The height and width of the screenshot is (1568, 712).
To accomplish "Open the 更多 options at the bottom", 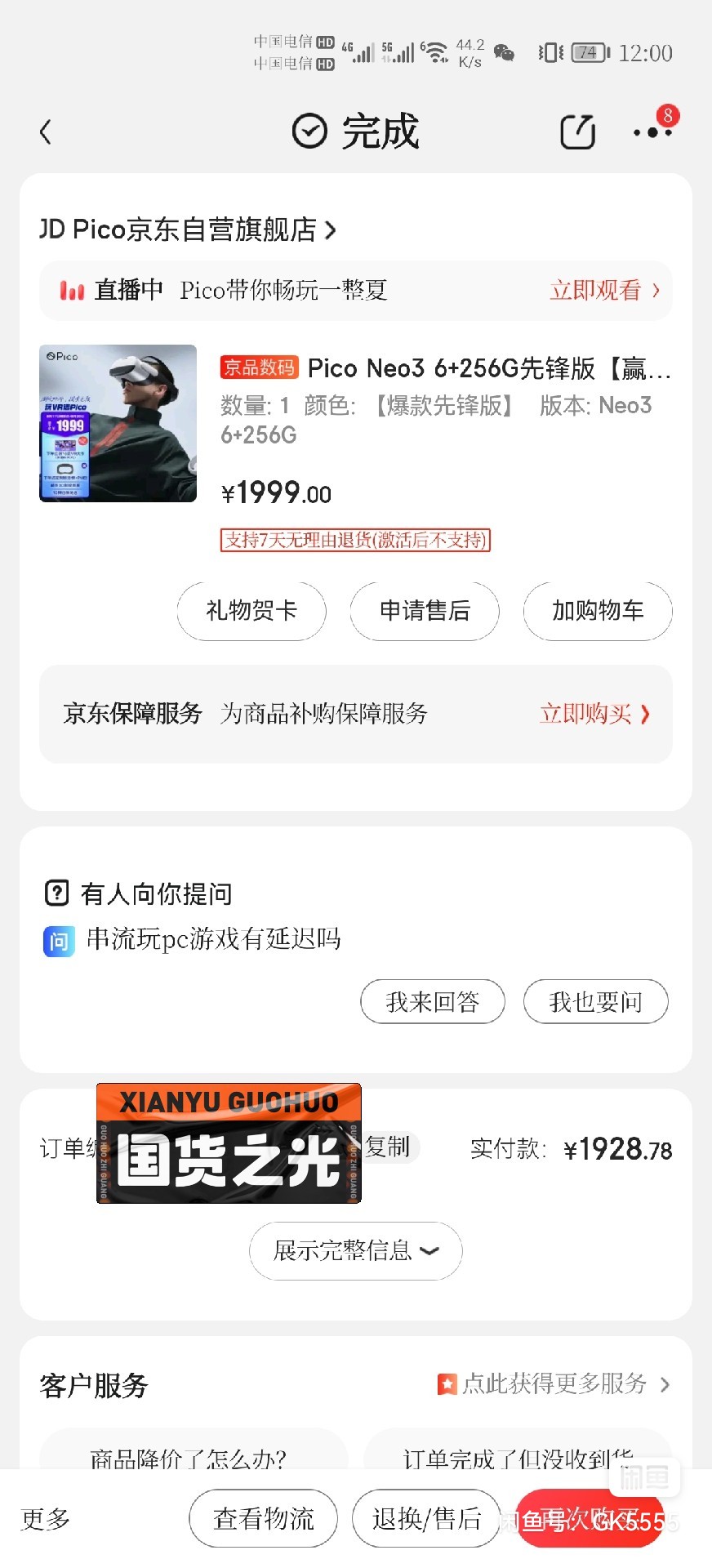I will [x=46, y=1519].
